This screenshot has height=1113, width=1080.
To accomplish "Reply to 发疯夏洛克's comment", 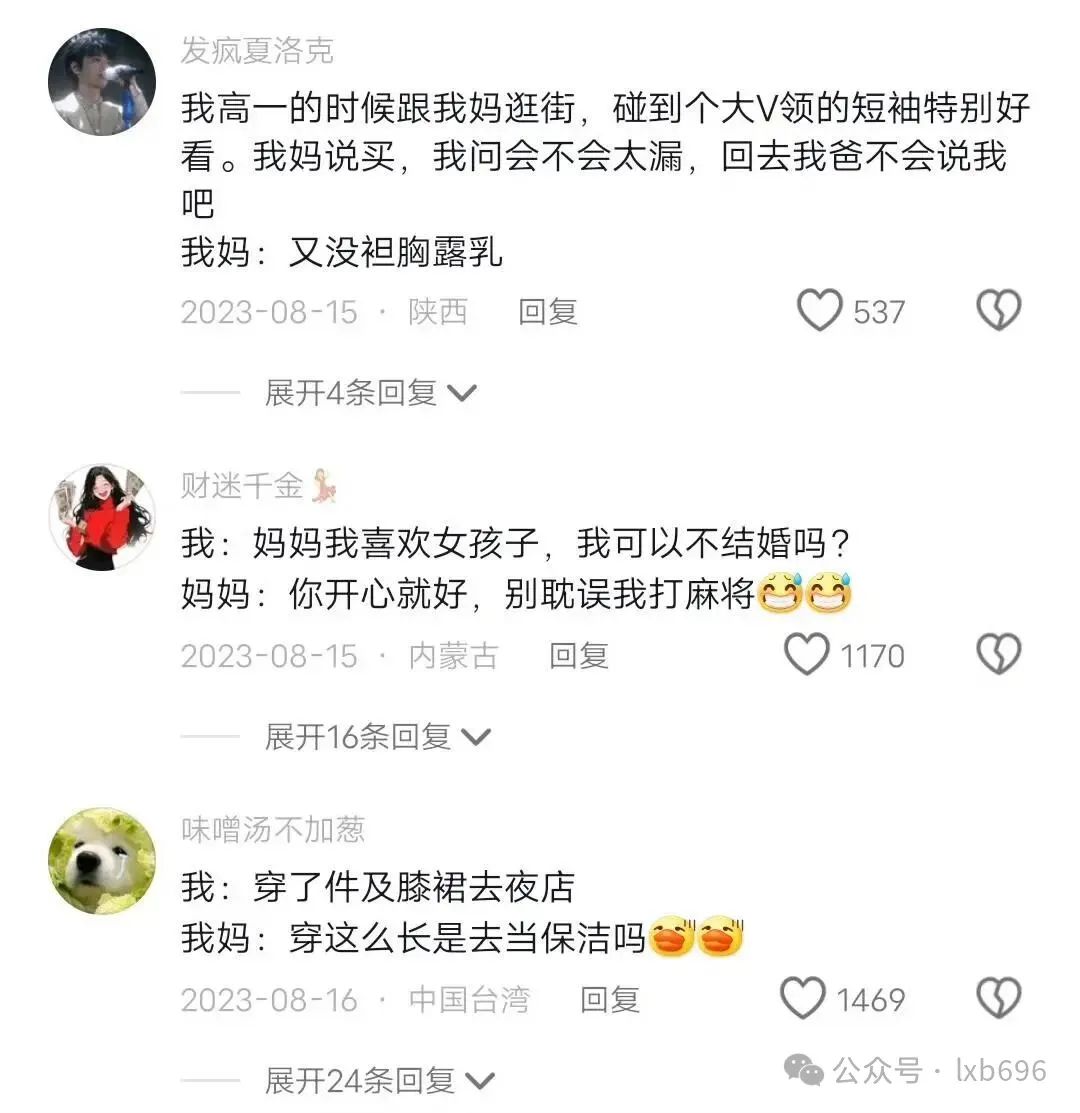I will [547, 312].
